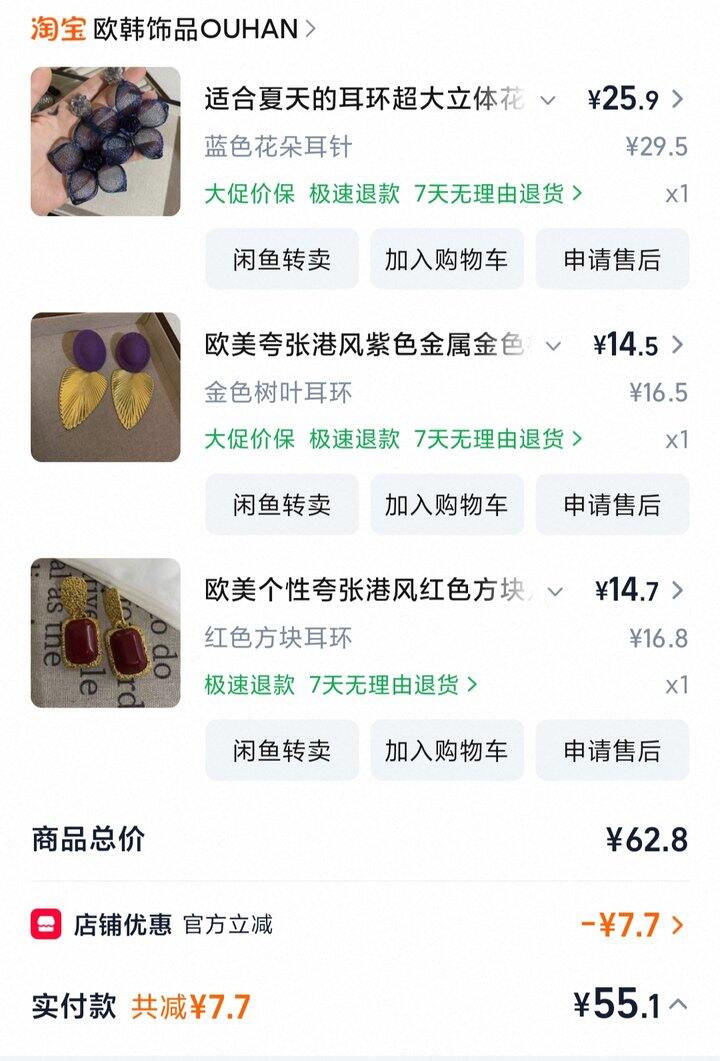Expand options for 适合夏天的耳环 item
Image resolution: width=720 pixels, height=1061 pixels.
[547, 100]
